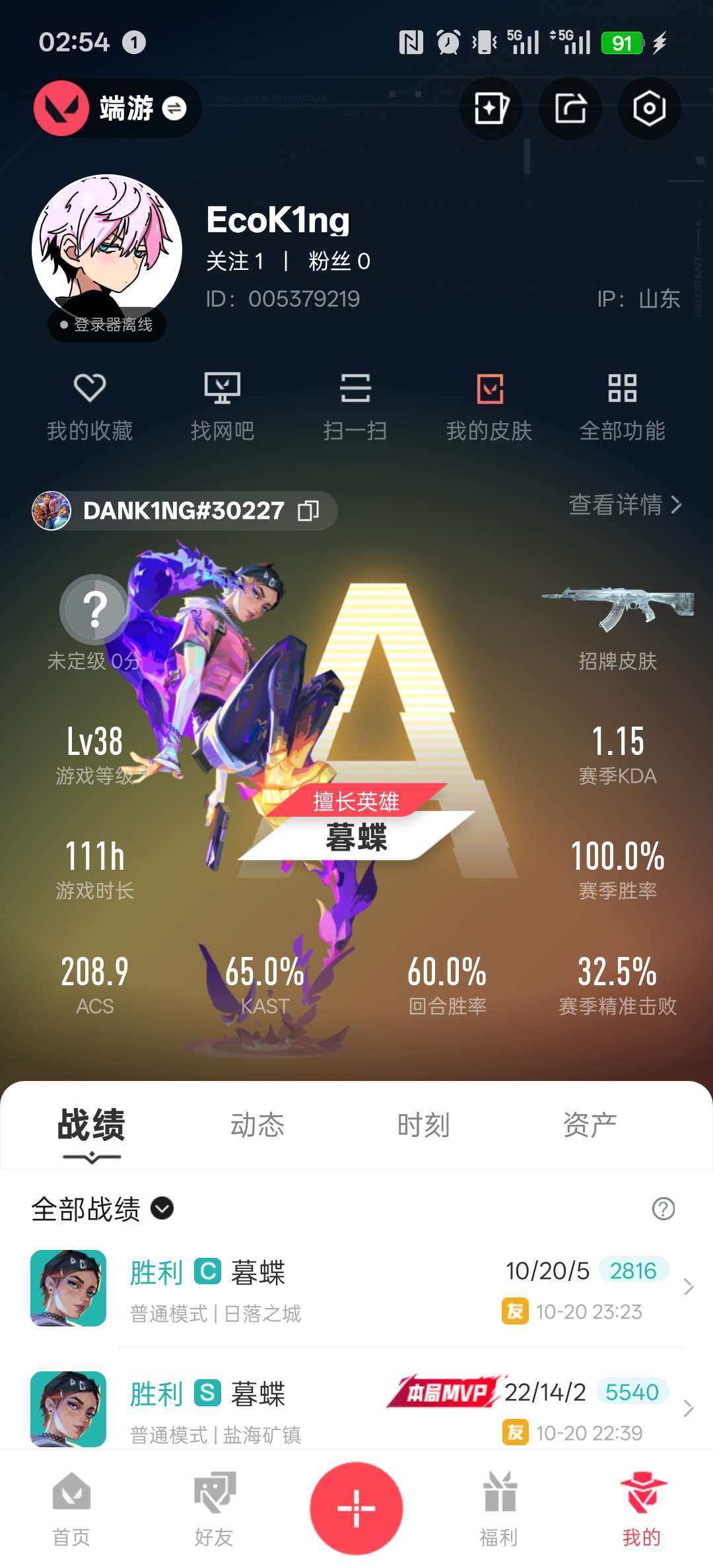Toggle the 登录器离线 status badge

tap(106, 324)
